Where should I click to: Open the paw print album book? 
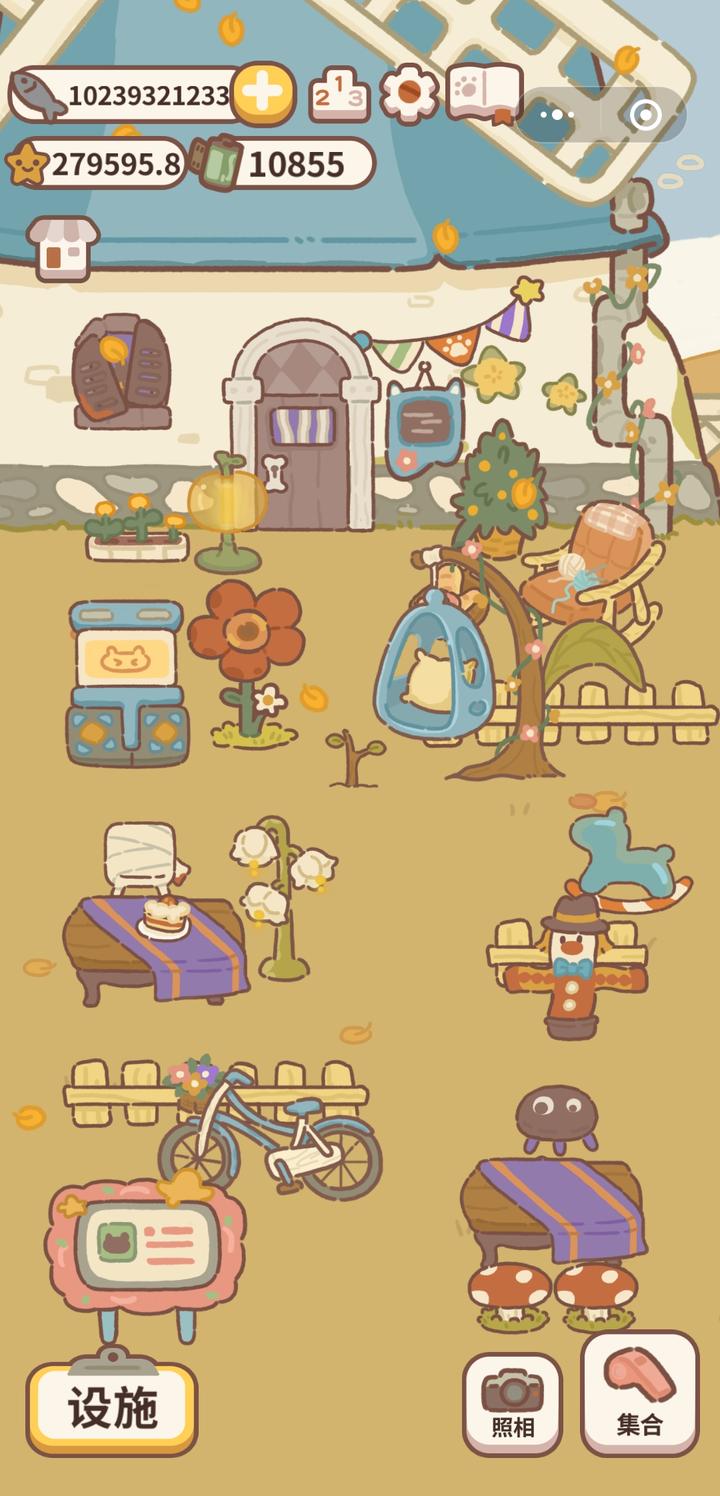click(x=485, y=93)
